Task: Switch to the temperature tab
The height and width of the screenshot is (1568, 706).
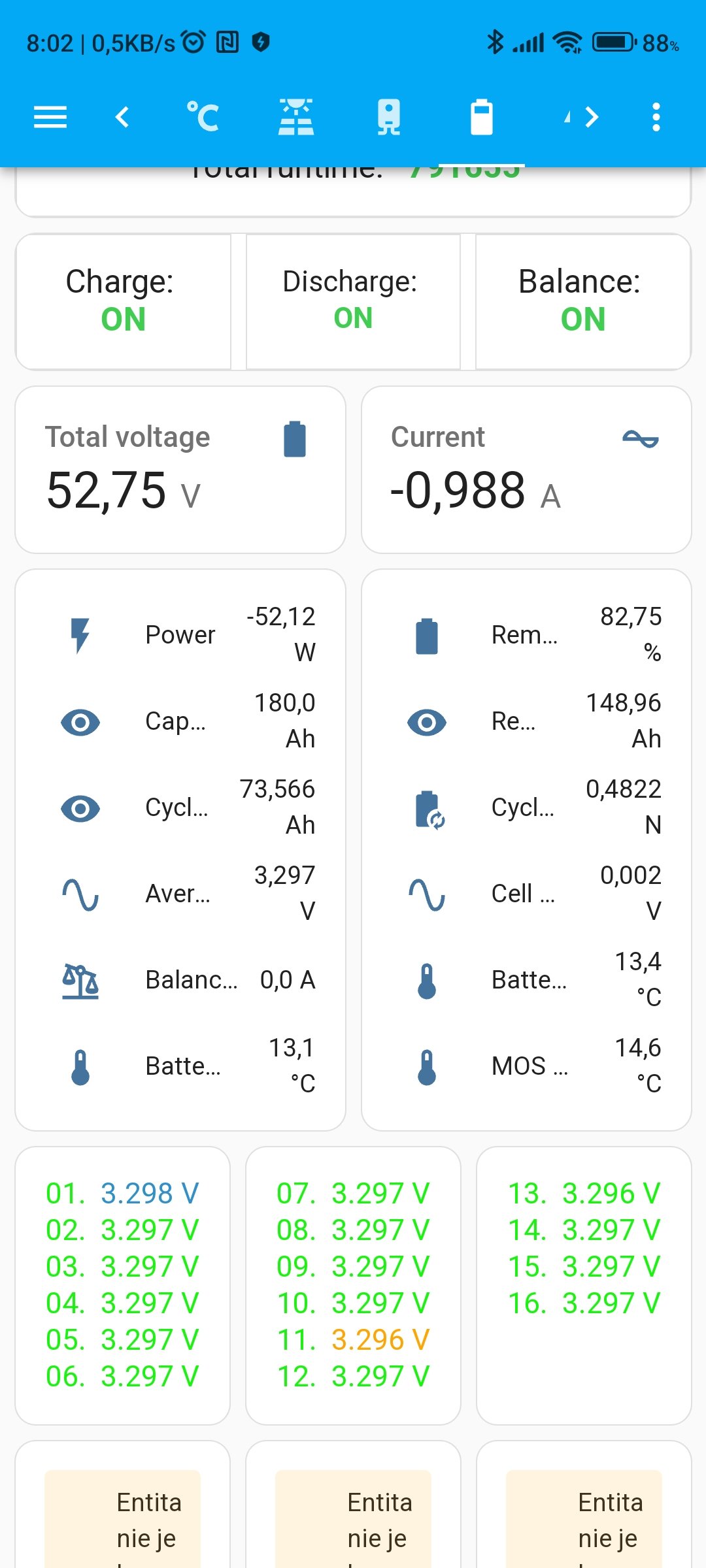Action: [203, 118]
